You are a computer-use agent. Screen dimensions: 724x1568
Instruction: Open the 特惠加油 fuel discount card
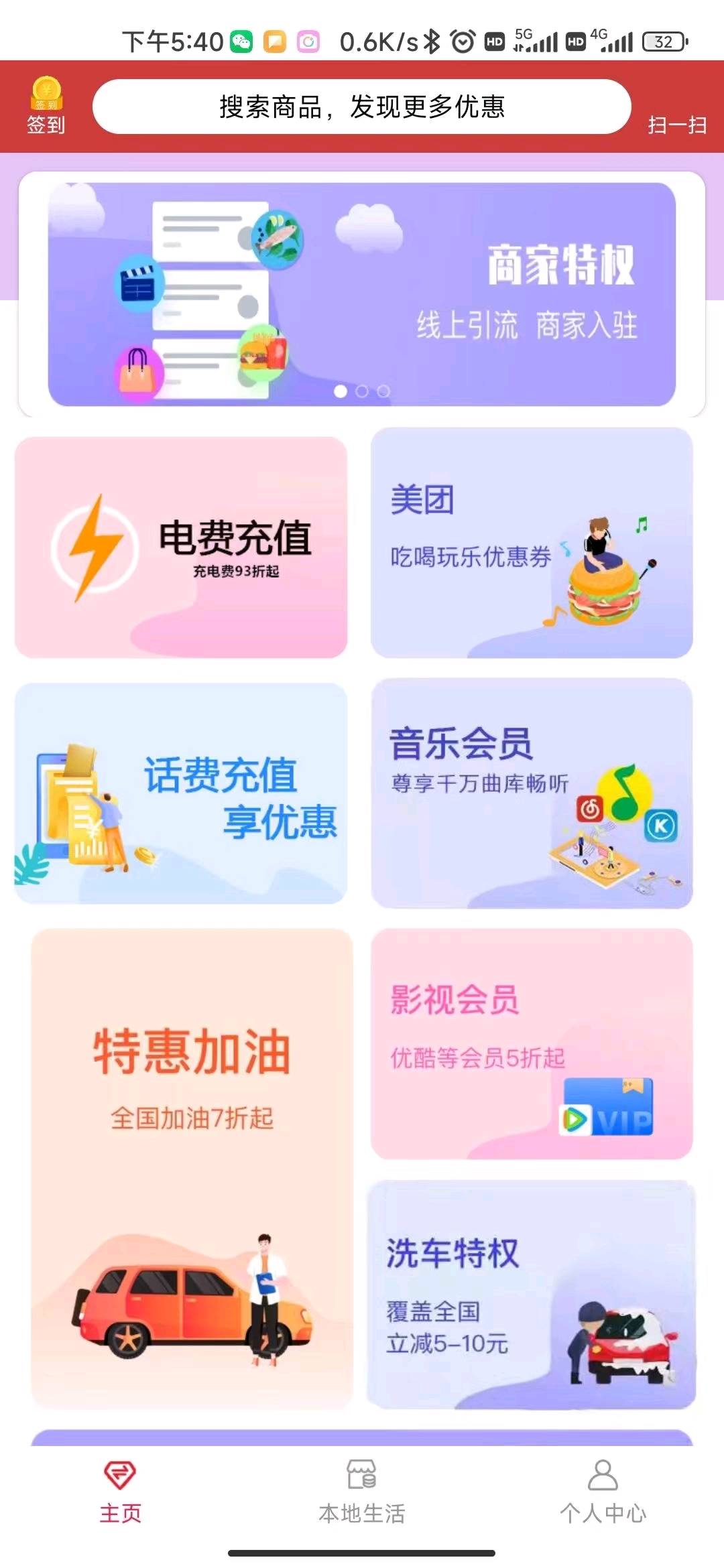[192, 1168]
